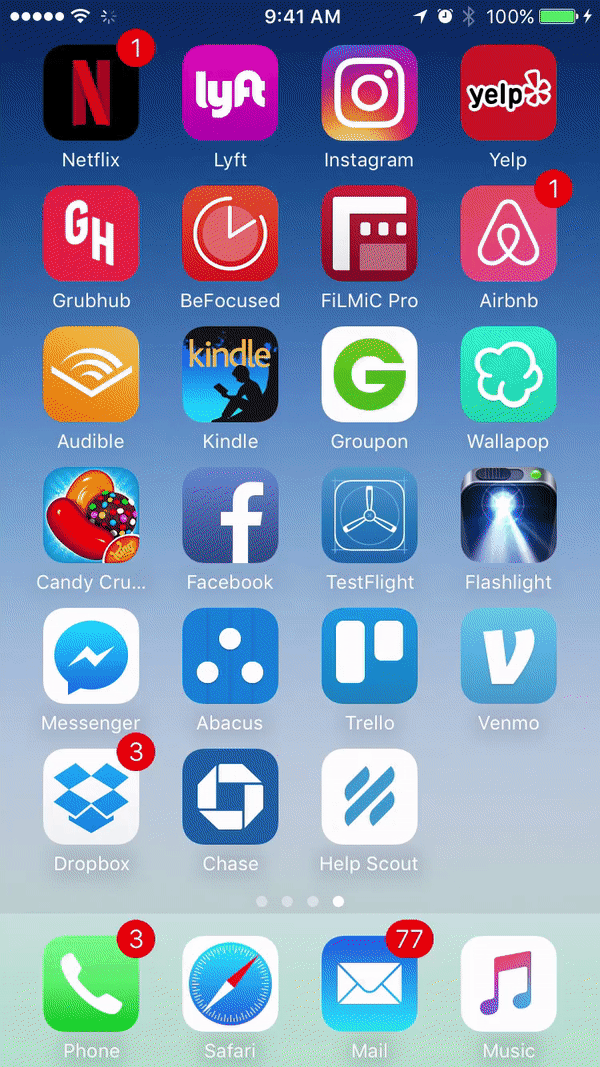Screen dimensions: 600x1067
Task: Open Mail from the dock
Action: point(369,984)
